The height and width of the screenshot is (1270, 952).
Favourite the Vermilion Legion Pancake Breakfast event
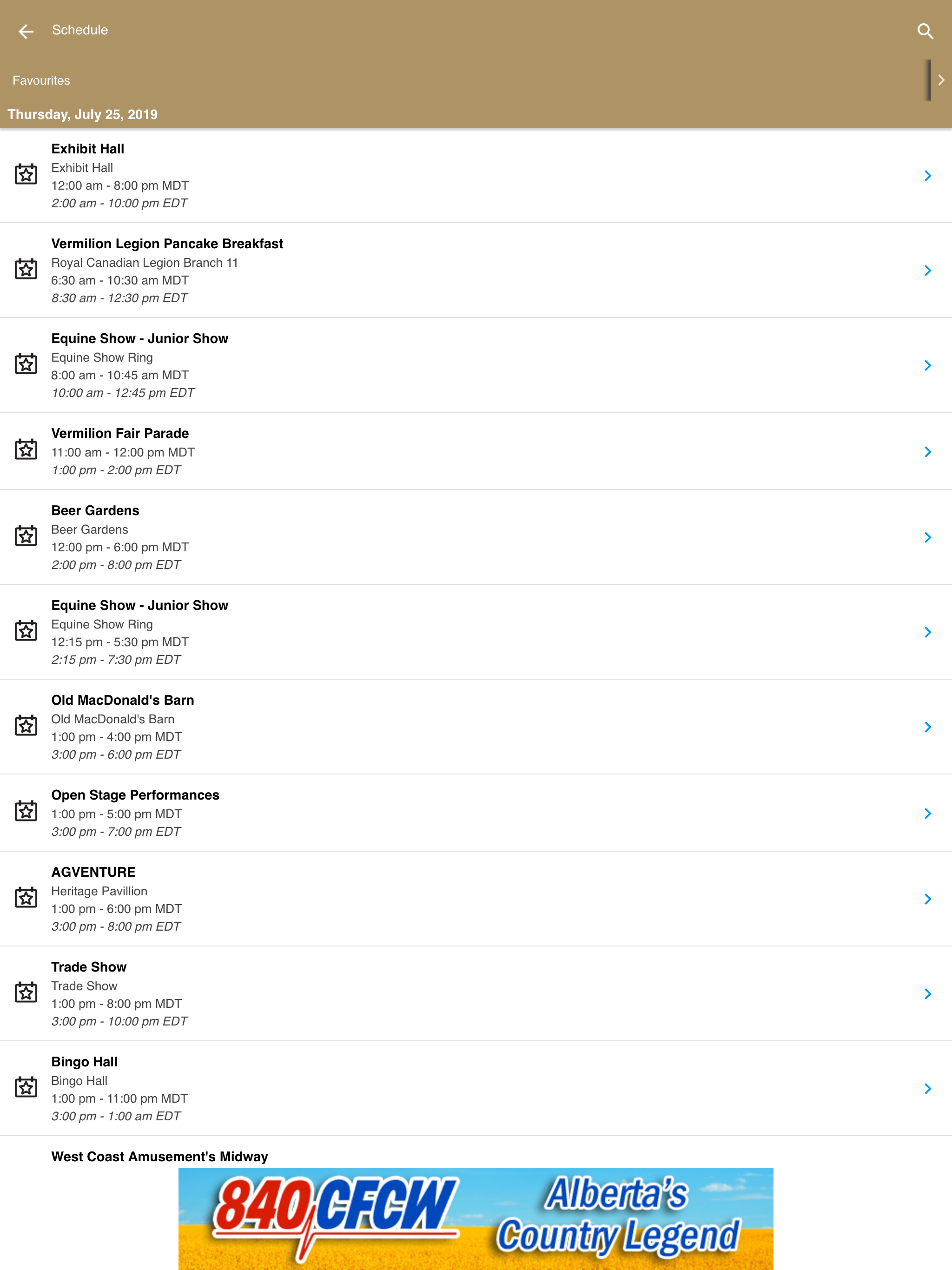[26, 270]
